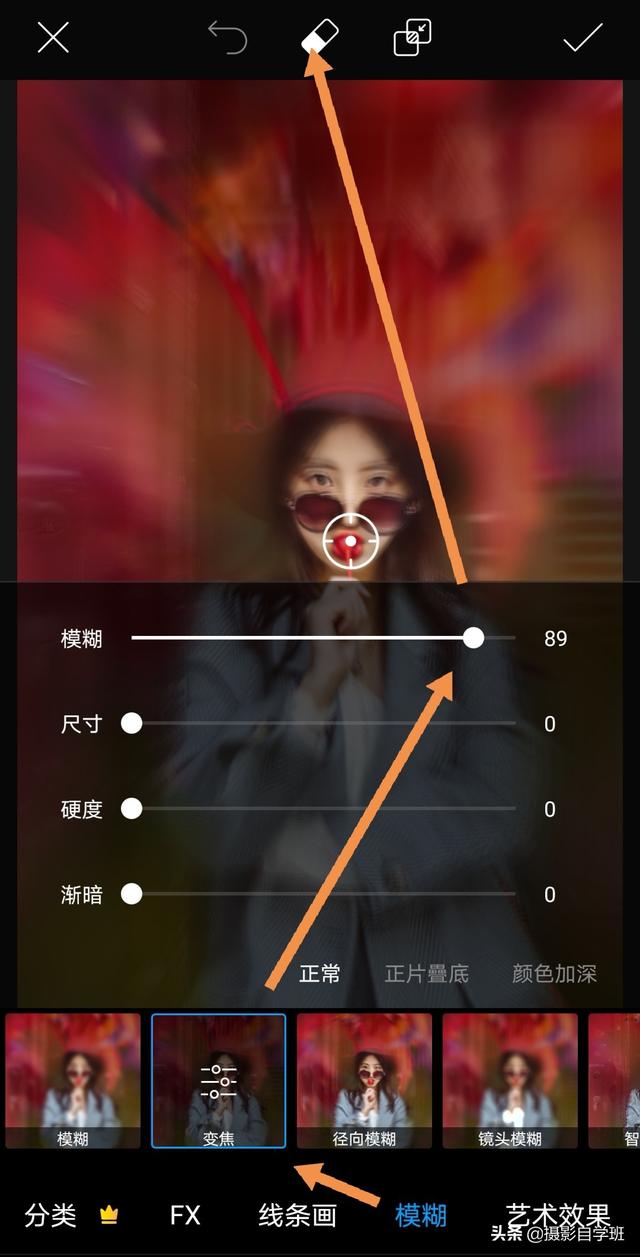Apply the 模糊 effect thumbnail
Viewport: 640px width, 1257px height.
(73, 1080)
